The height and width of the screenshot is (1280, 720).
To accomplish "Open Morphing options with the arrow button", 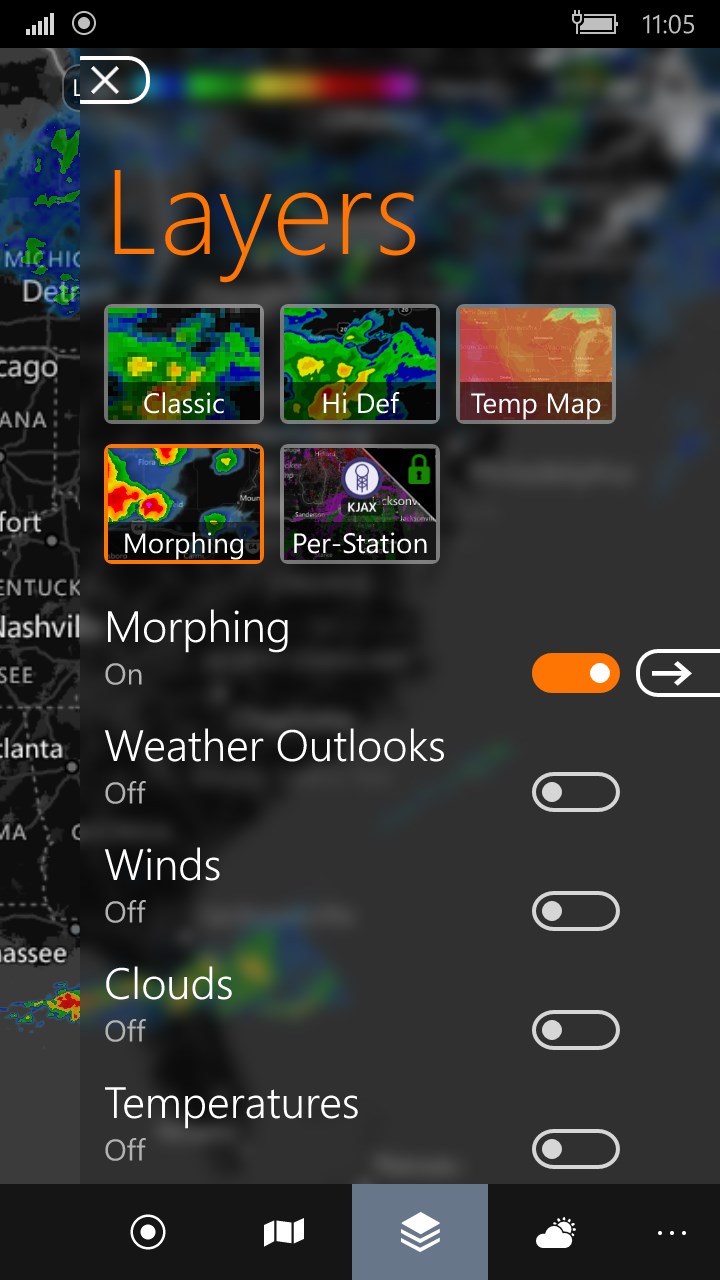I will coord(676,674).
